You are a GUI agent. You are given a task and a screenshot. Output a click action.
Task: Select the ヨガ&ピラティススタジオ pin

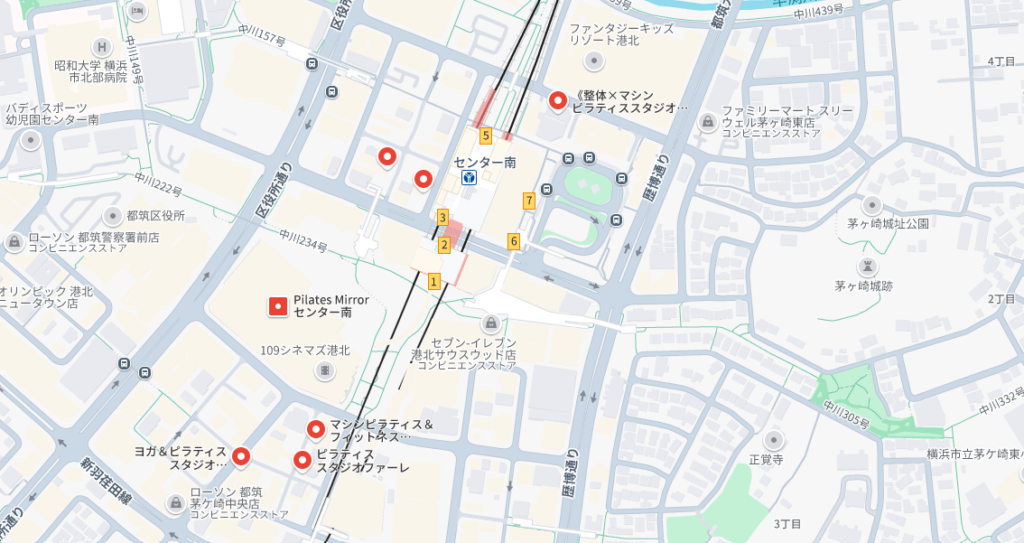point(241,456)
